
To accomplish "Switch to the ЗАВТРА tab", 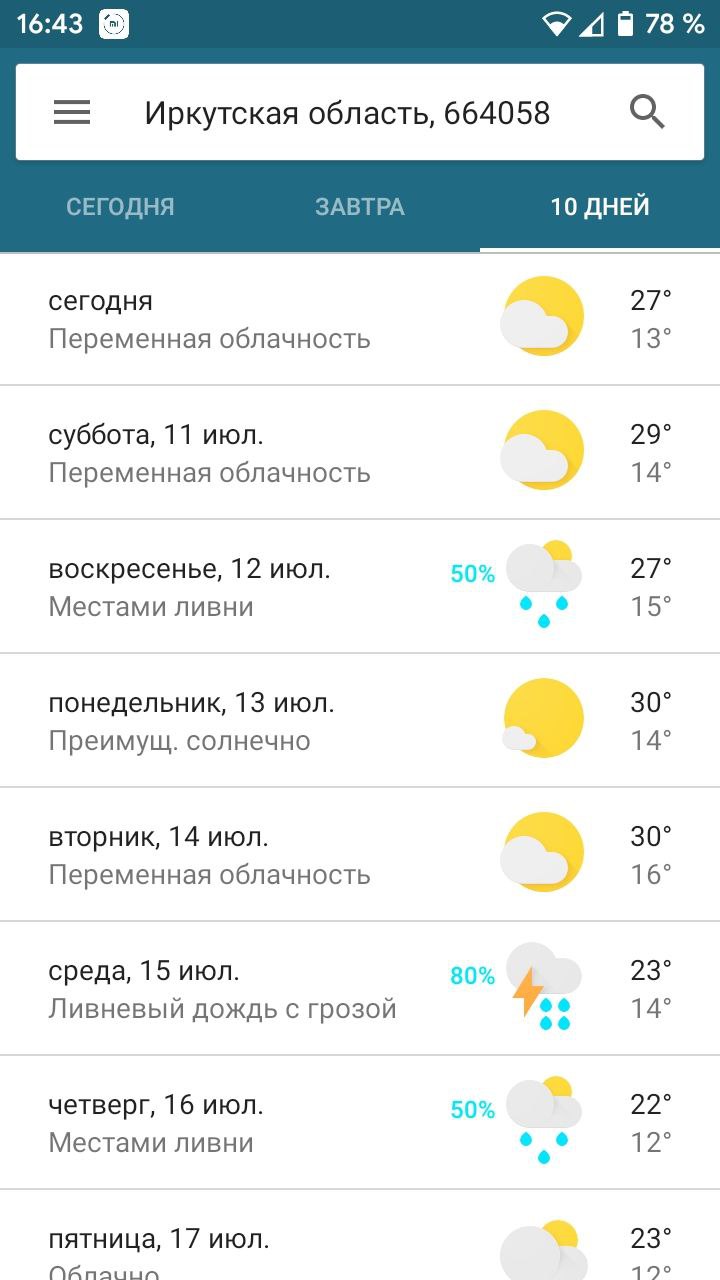I will click(x=360, y=207).
